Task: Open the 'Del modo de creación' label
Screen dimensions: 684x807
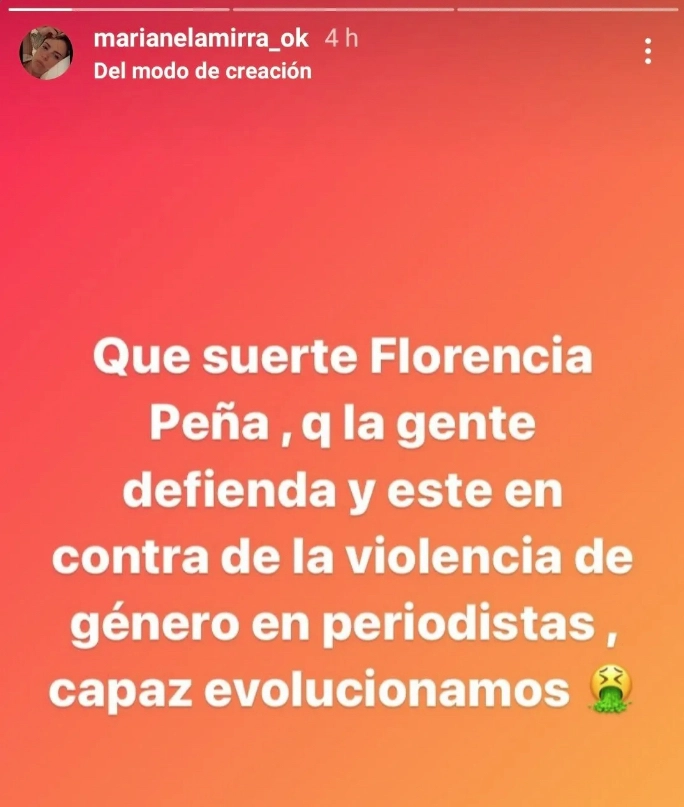Action: click(x=201, y=71)
